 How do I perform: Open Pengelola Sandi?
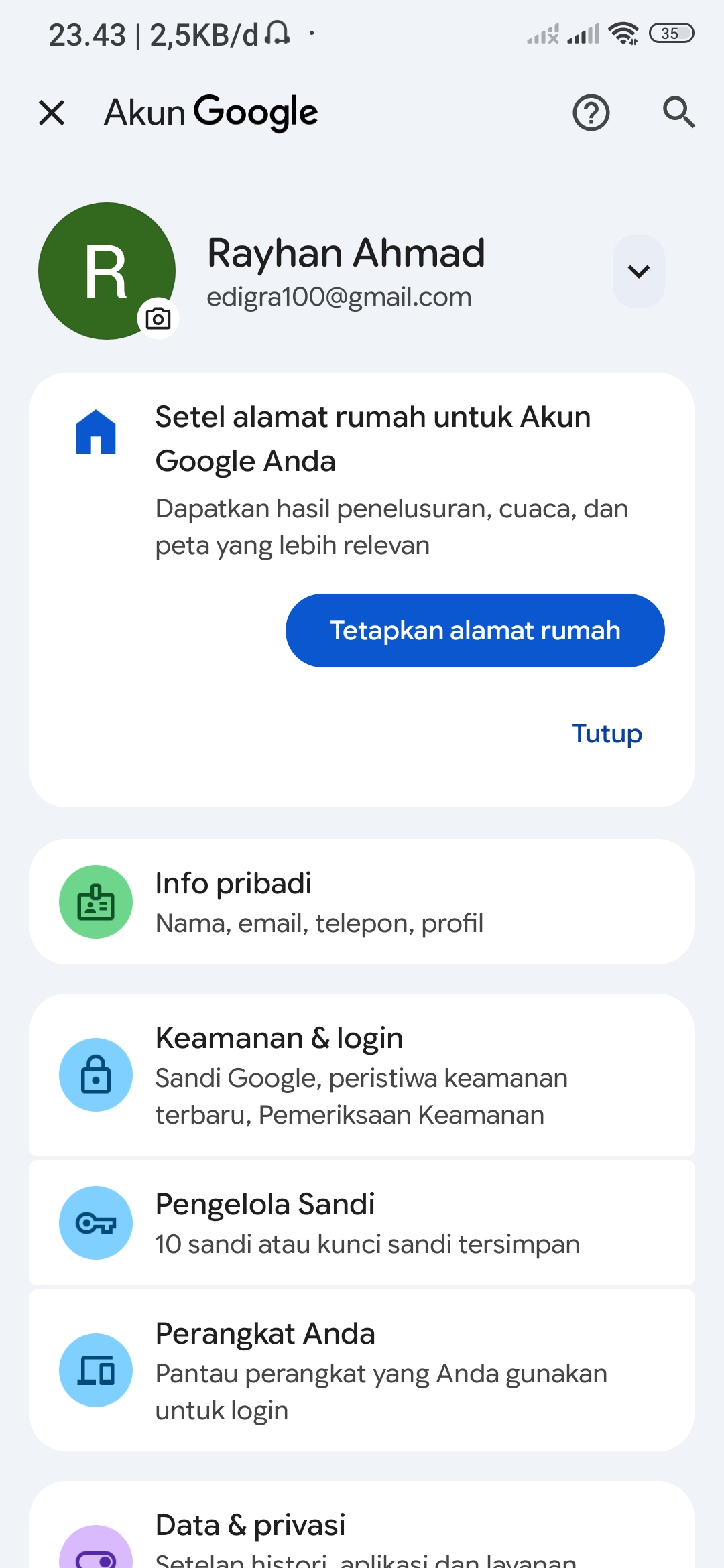(362, 1223)
